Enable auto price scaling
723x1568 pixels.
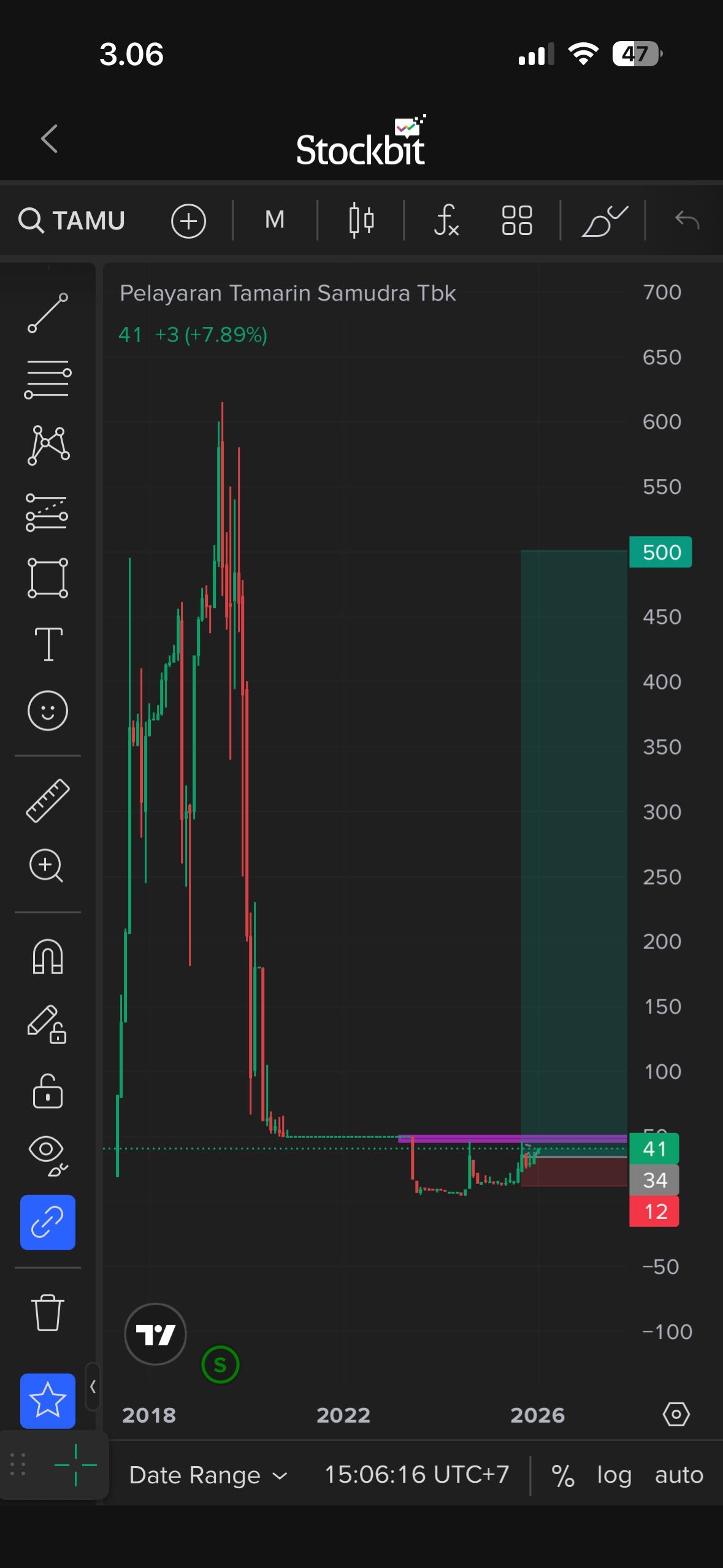click(x=679, y=1475)
